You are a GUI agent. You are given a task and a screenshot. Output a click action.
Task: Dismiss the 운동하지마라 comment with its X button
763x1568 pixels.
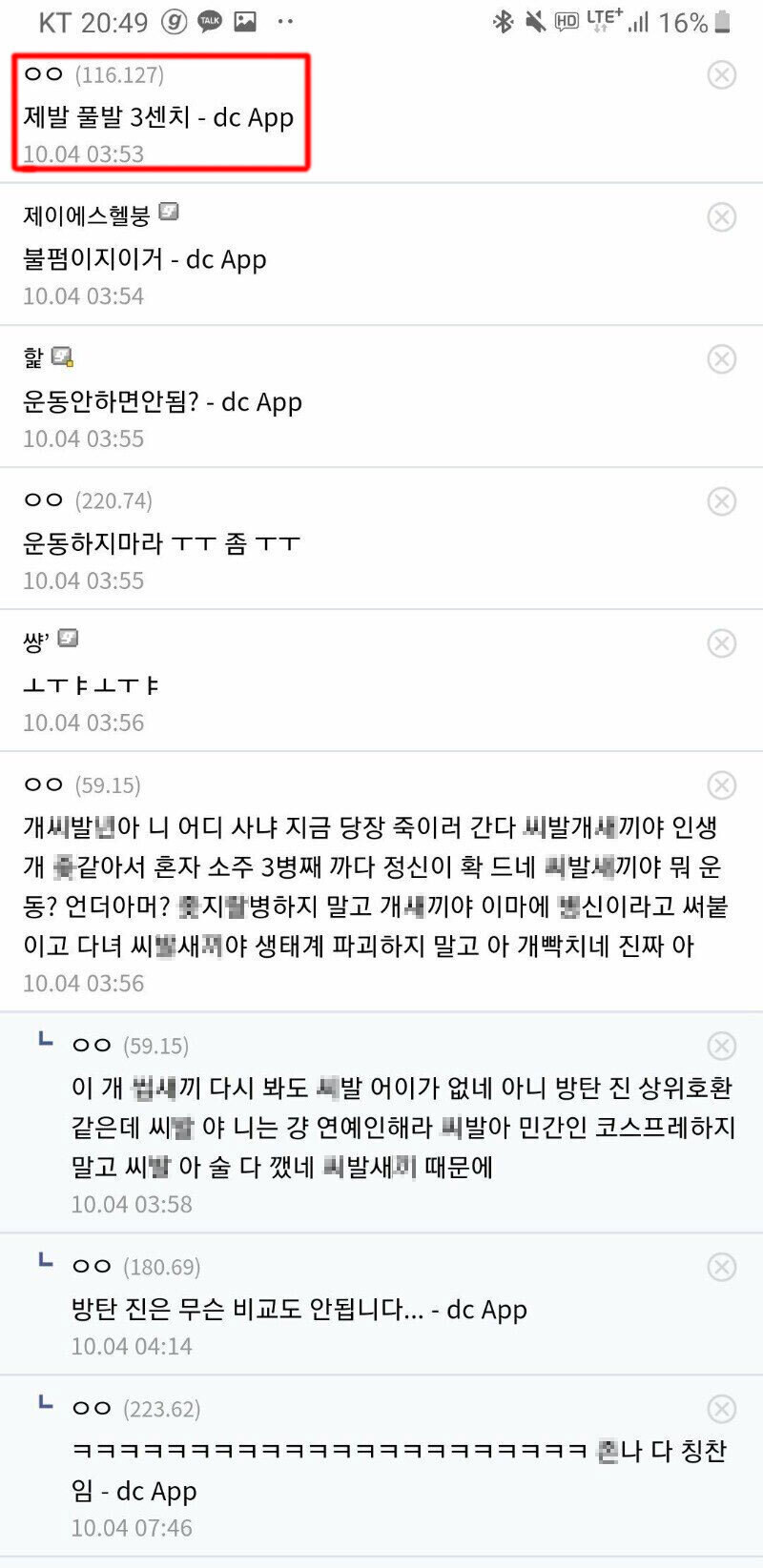[722, 502]
